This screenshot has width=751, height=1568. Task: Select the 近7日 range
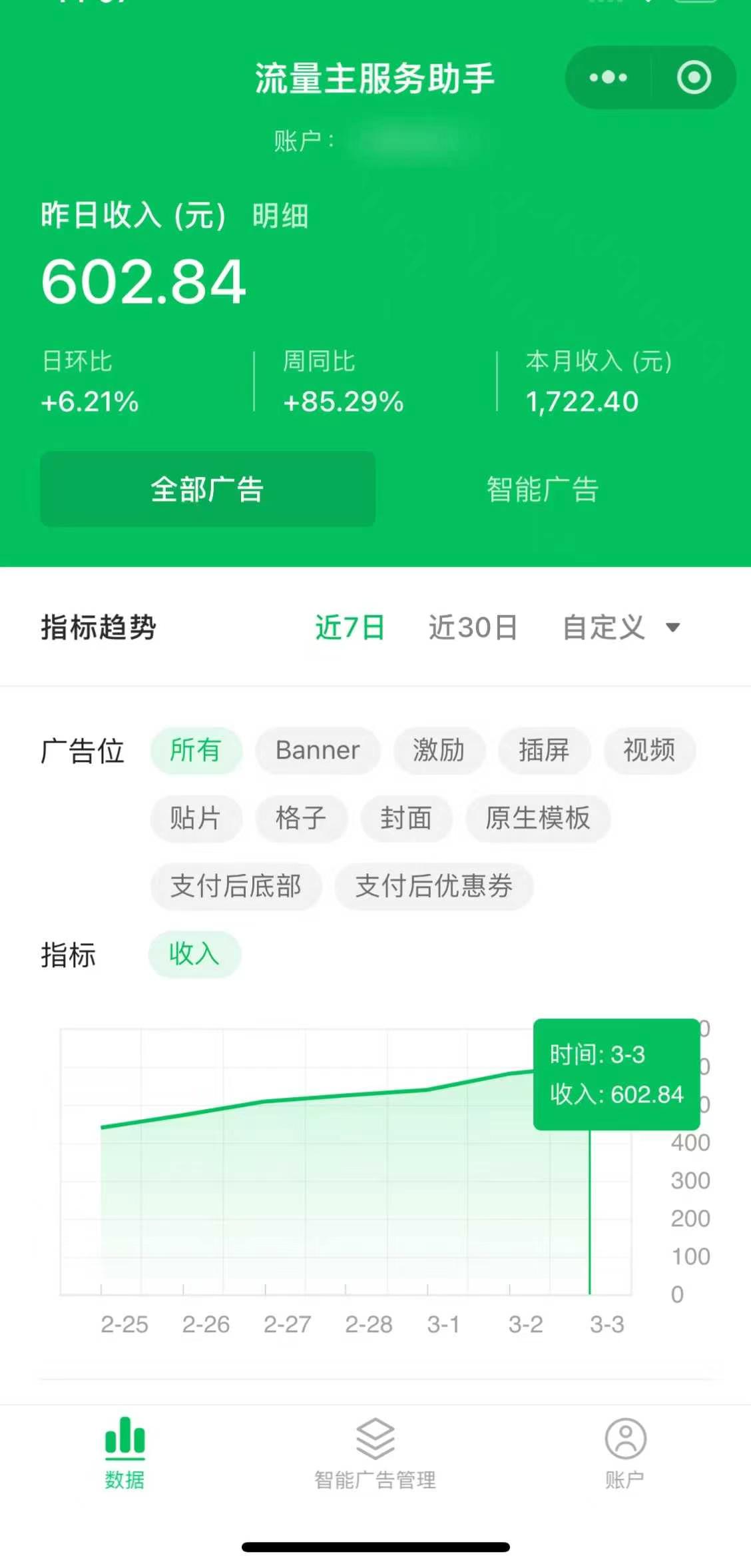click(350, 627)
